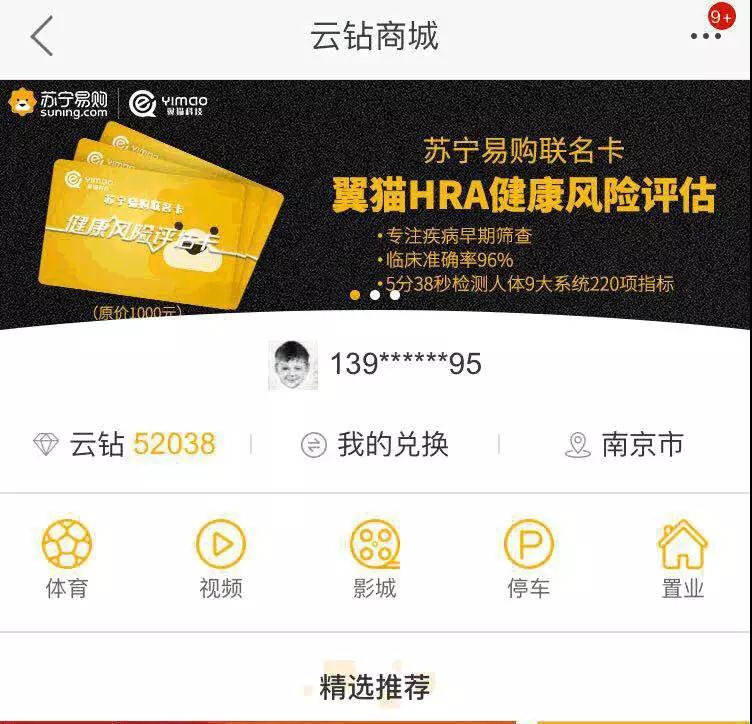This screenshot has width=752, height=724.
Task: Tap the profile avatar beside 139******95
Action: point(292,365)
